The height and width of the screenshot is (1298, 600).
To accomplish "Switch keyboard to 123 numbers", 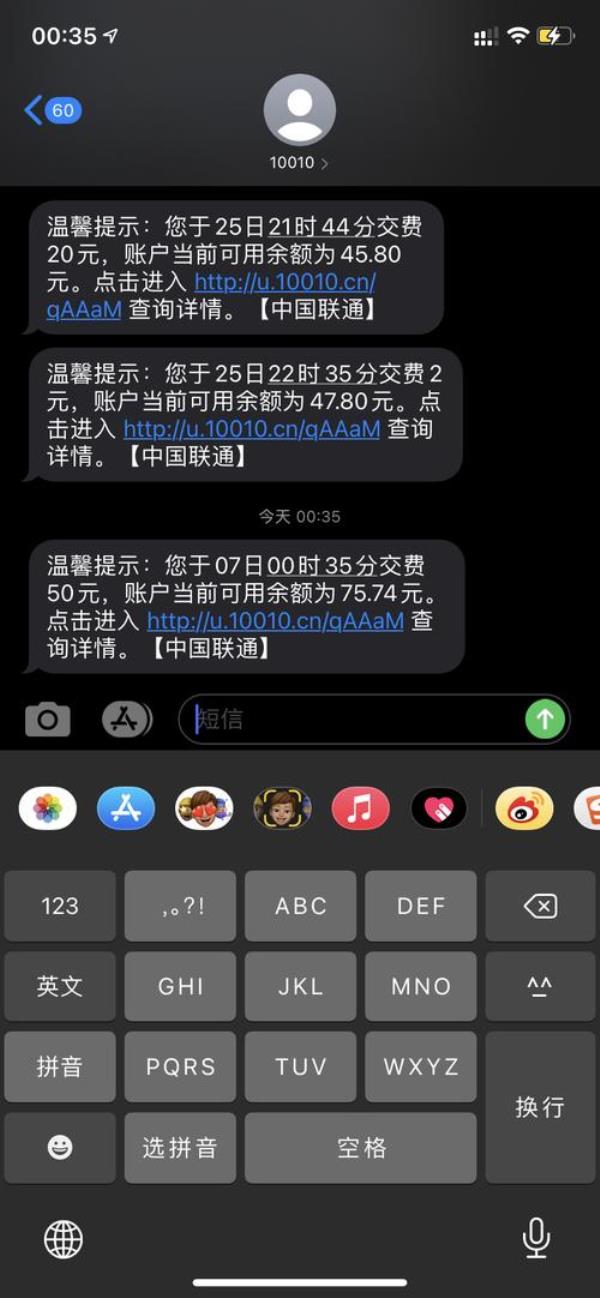I will [x=60, y=906].
